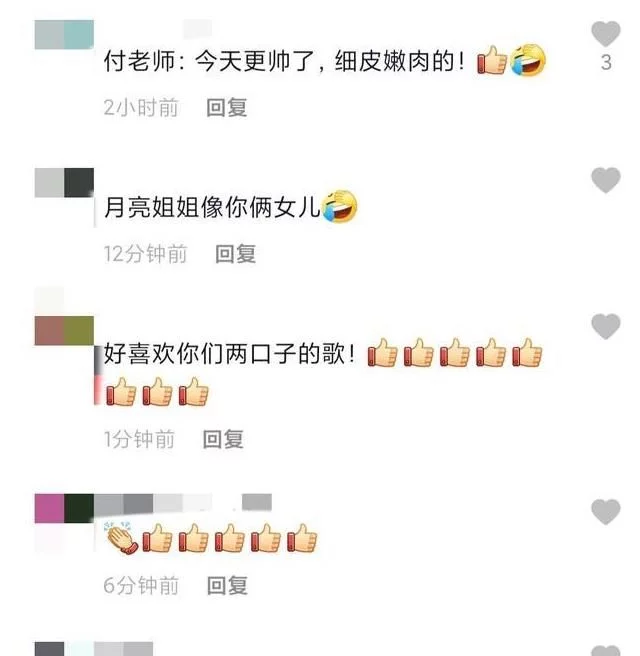This screenshot has width=640, height=656.
Task: Open profile of the 月亮姐姐 commenter
Action: (x=64, y=183)
